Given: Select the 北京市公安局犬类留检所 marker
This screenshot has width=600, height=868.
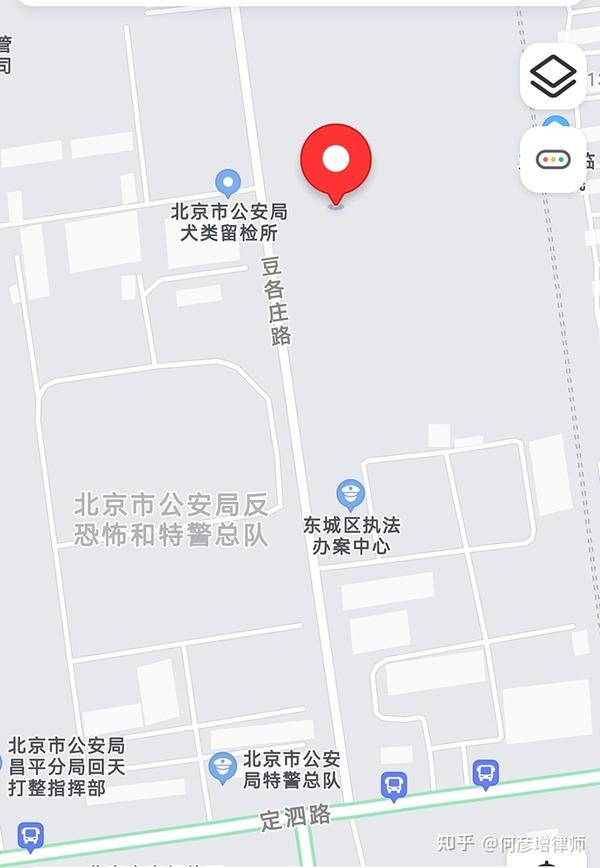Looking at the screenshot, I should (x=228, y=183).
